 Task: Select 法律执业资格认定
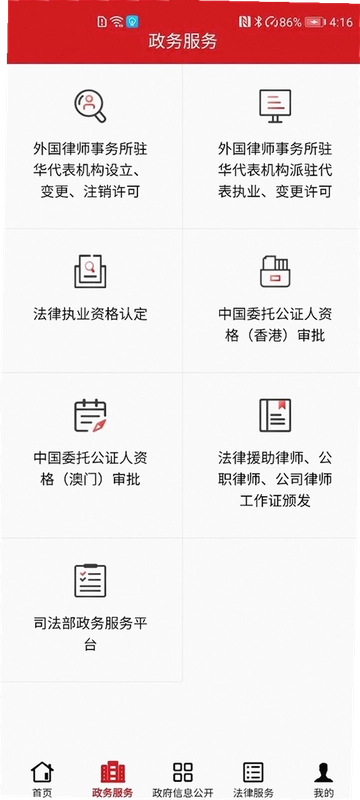(92, 301)
